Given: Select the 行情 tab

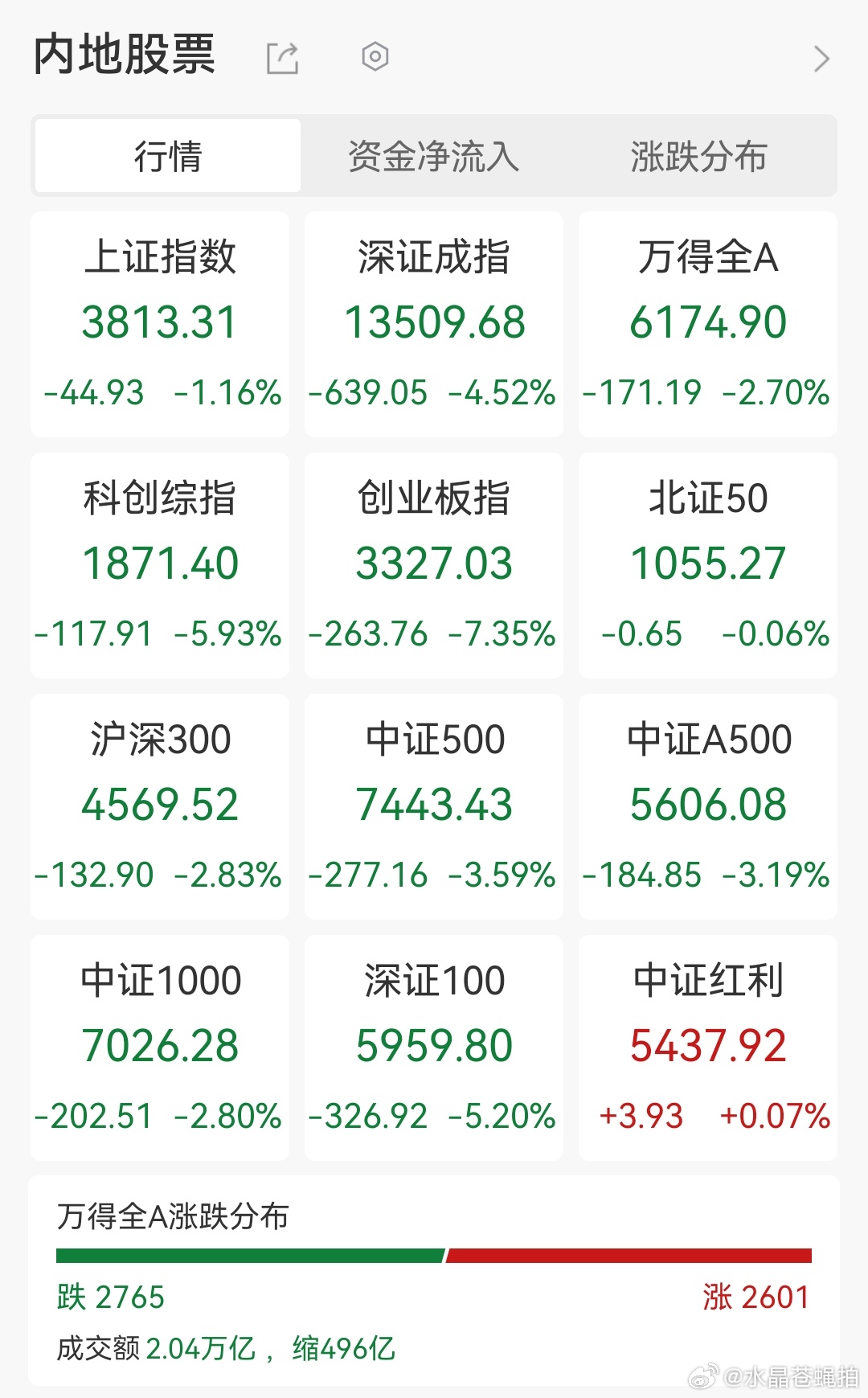Looking at the screenshot, I should point(168,156).
